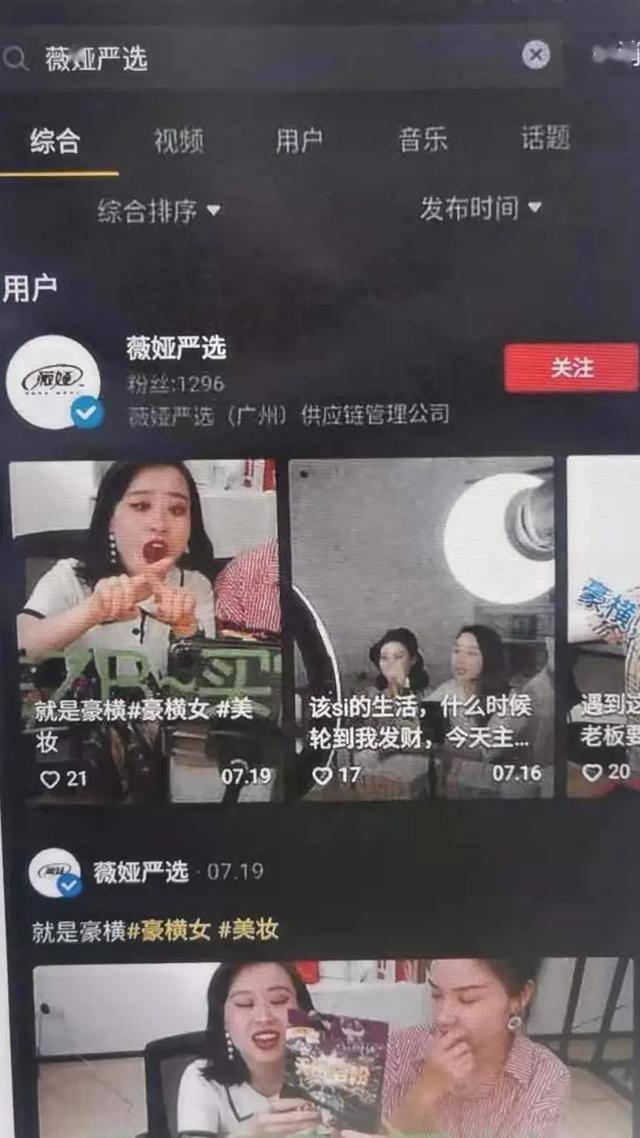Switch to the 用户 tab
This screenshot has width=640, height=1138.
[x=299, y=141]
